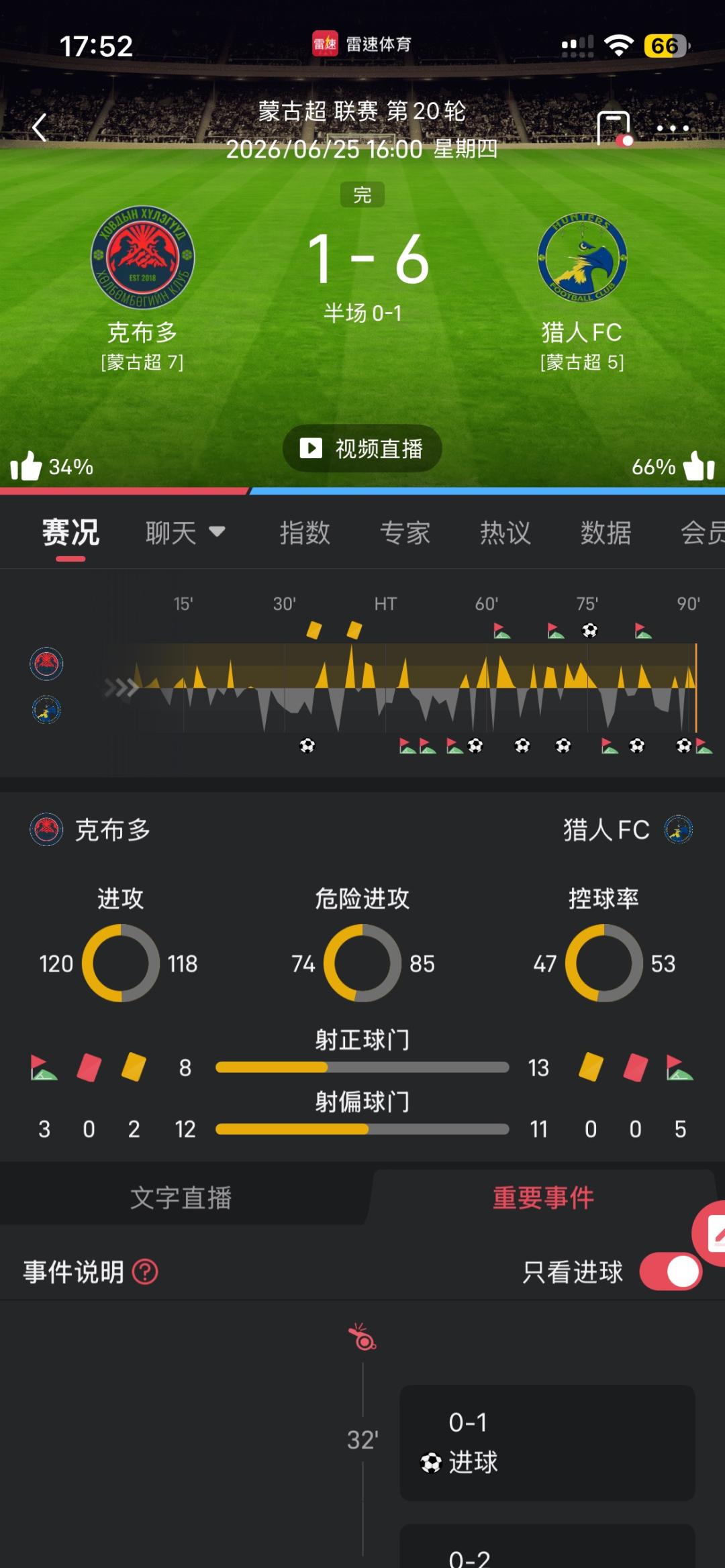Open 猎人FC team logo in header

pos(582,258)
